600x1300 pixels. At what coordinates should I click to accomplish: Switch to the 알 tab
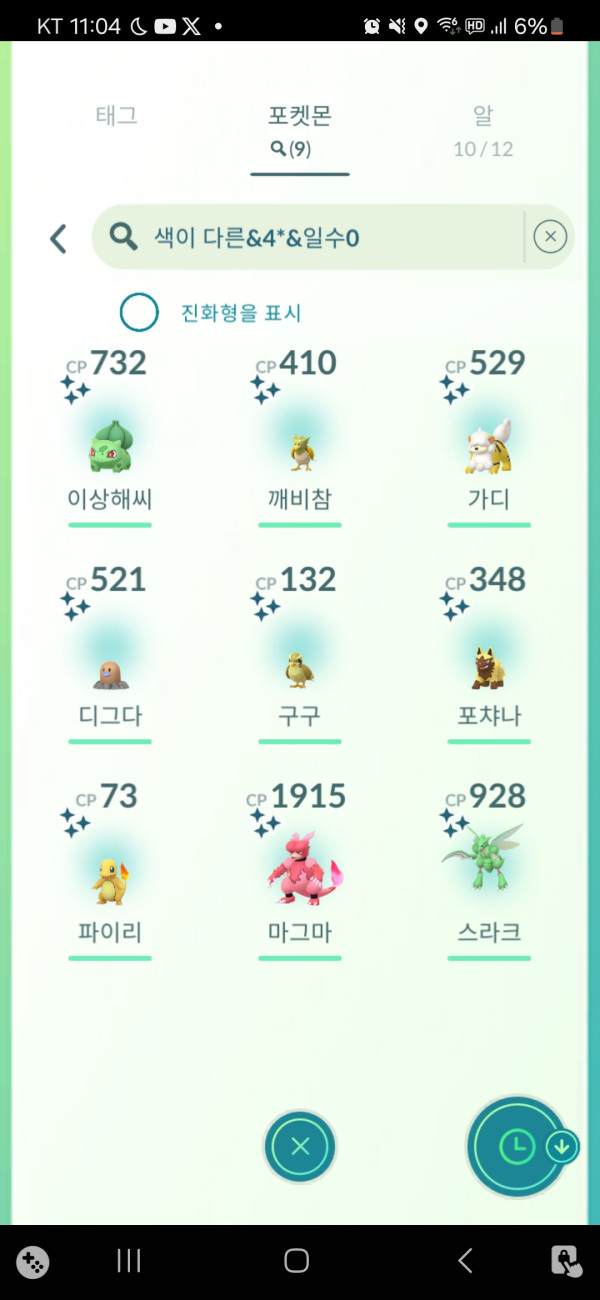(x=483, y=130)
